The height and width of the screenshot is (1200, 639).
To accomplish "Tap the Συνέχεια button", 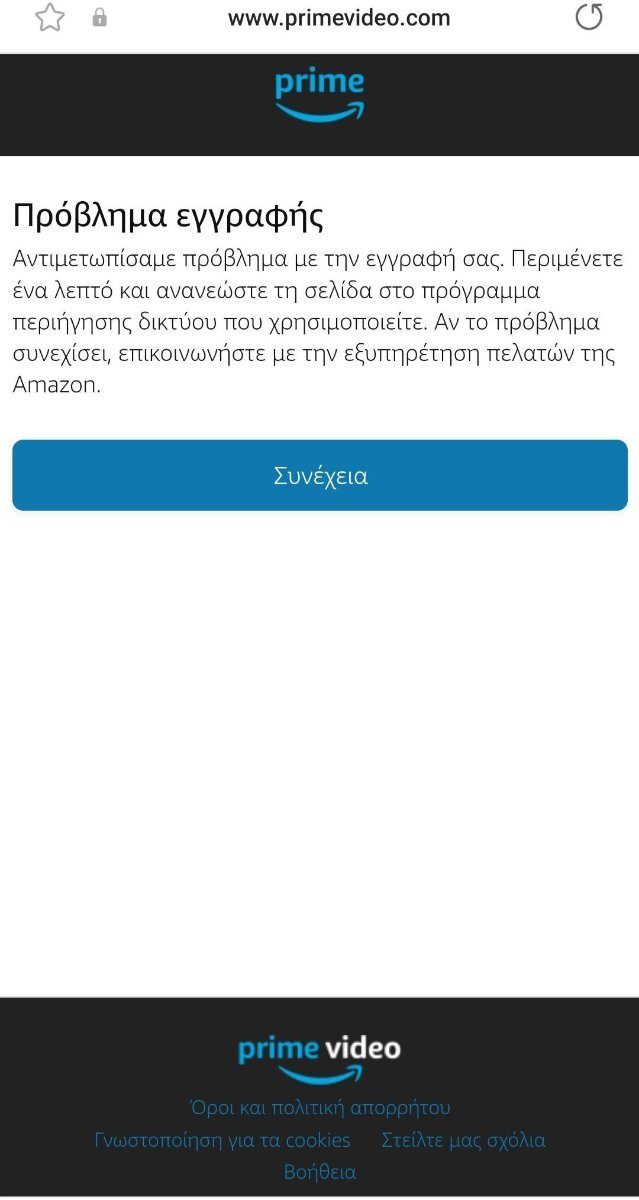I will pos(320,475).
